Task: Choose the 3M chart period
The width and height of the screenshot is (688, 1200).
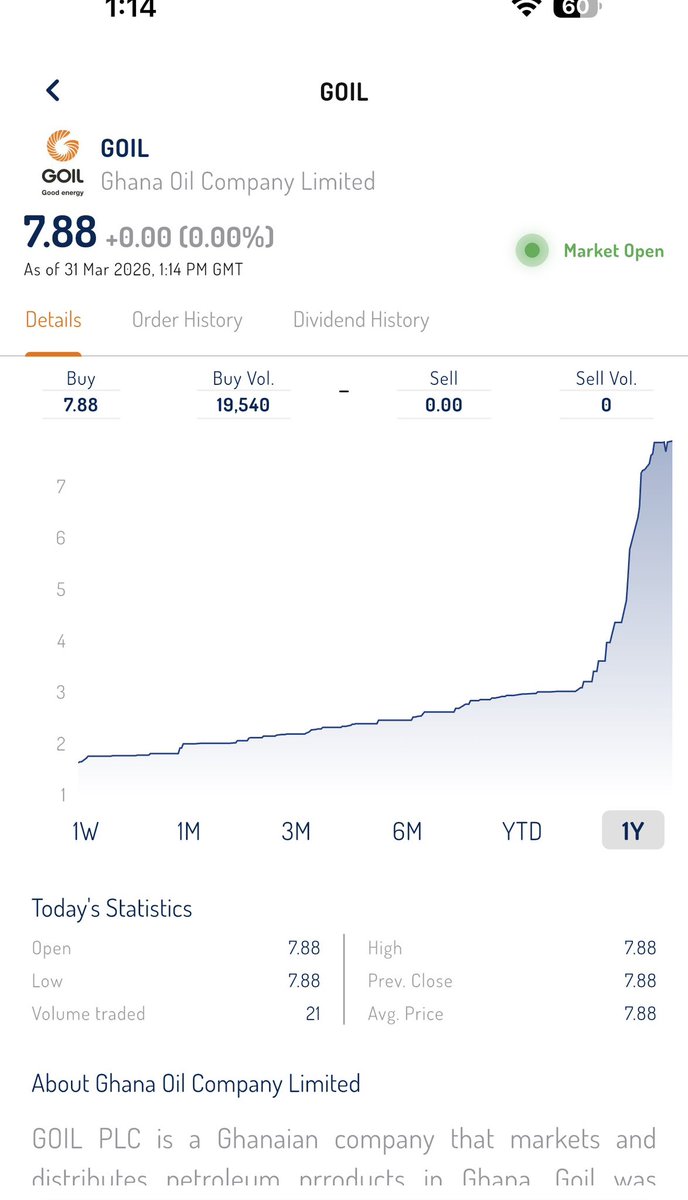Action: 296,831
